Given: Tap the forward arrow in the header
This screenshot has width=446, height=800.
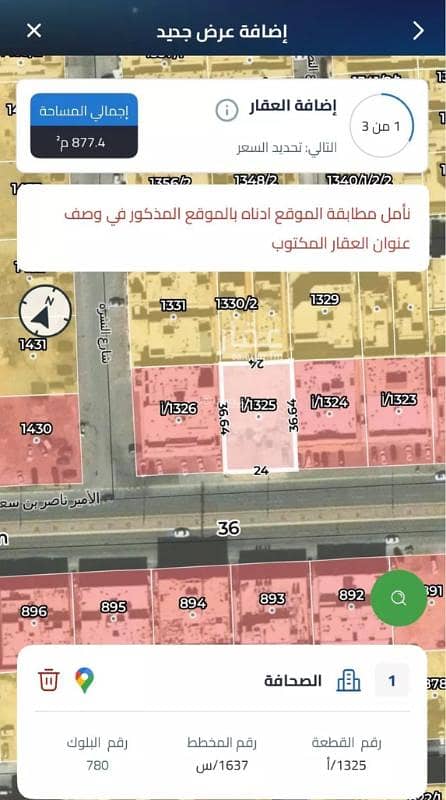Looking at the screenshot, I should click(418, 31).
